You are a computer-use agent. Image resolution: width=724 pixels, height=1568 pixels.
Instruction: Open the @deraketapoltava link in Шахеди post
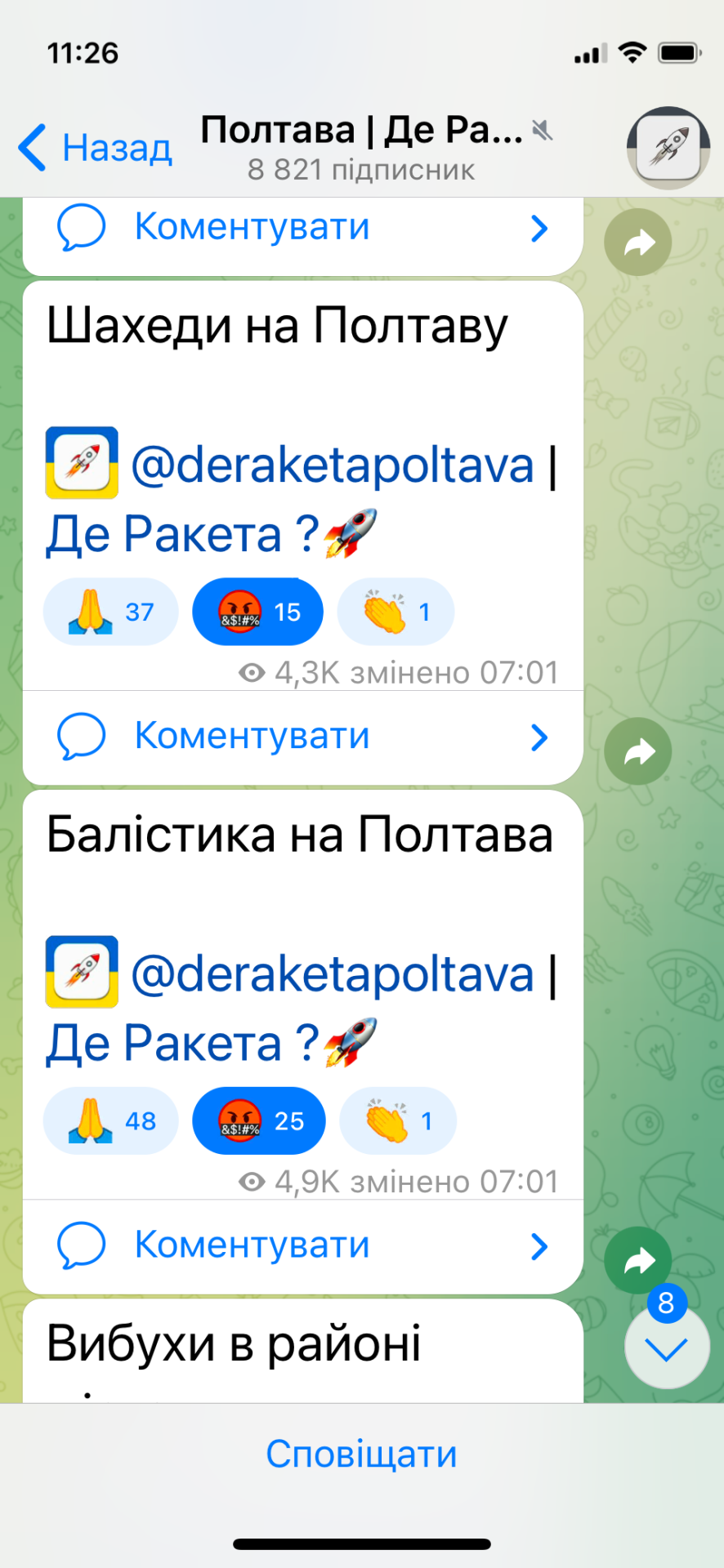point(331,465)
